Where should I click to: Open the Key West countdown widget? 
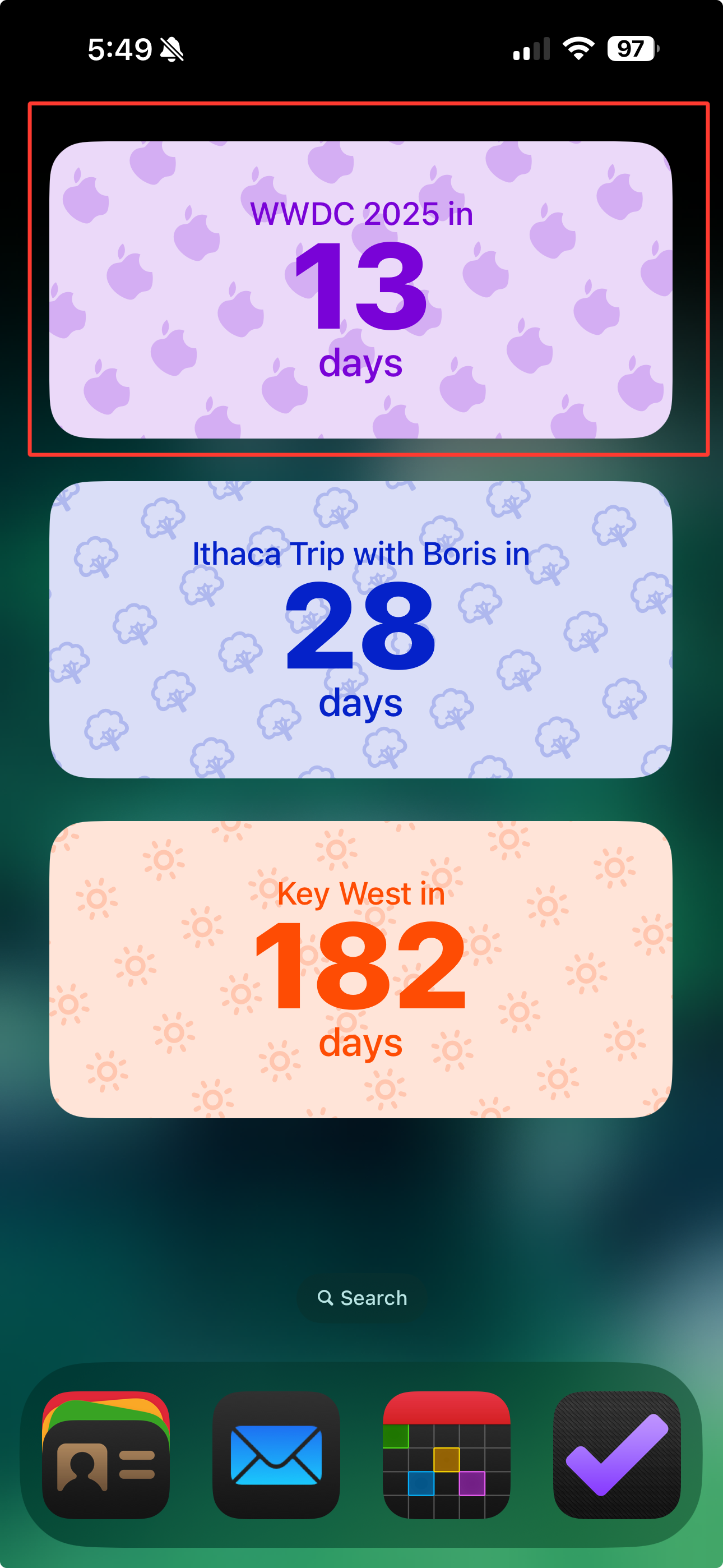pyautogui.click(x=361, y=969)
